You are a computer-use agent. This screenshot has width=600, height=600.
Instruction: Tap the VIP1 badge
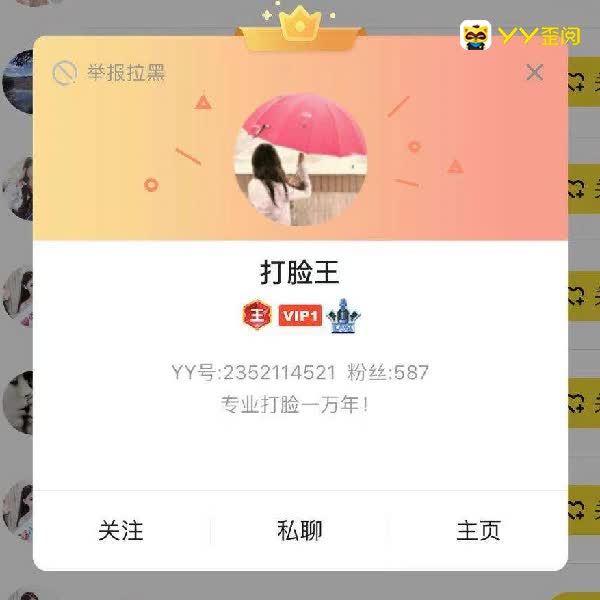pos(300,317)
